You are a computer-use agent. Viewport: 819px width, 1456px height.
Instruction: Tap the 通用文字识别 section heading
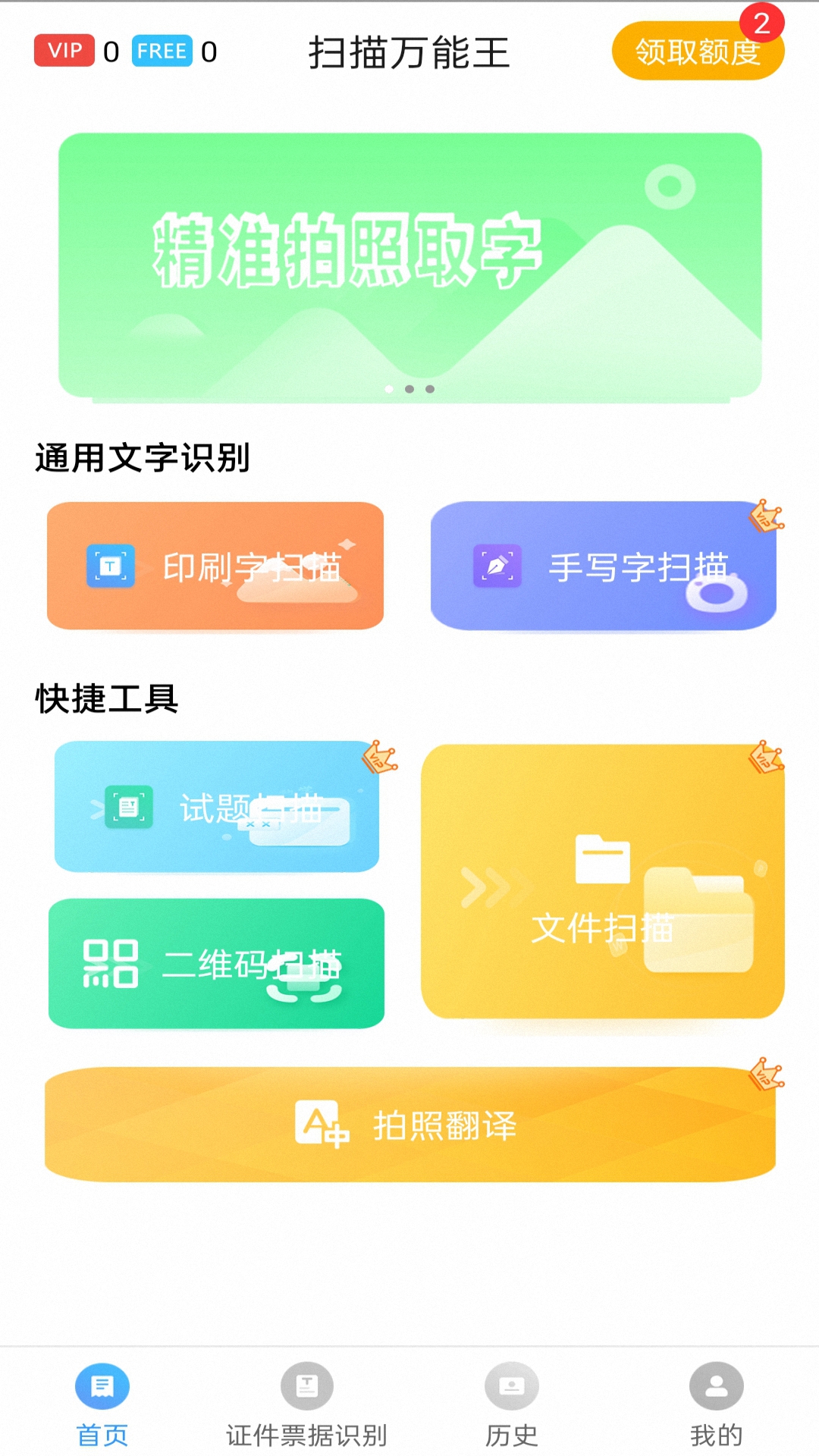tap(143, 455)
